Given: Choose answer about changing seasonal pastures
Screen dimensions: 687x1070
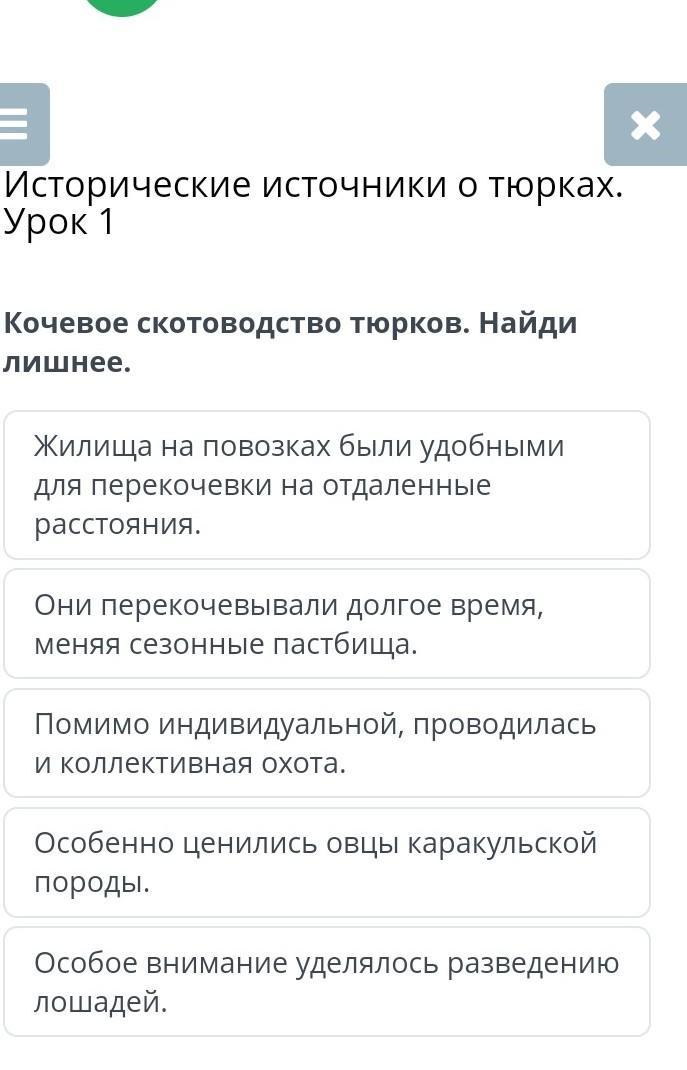Looking at the screenshot, I should tap(326, 624).
